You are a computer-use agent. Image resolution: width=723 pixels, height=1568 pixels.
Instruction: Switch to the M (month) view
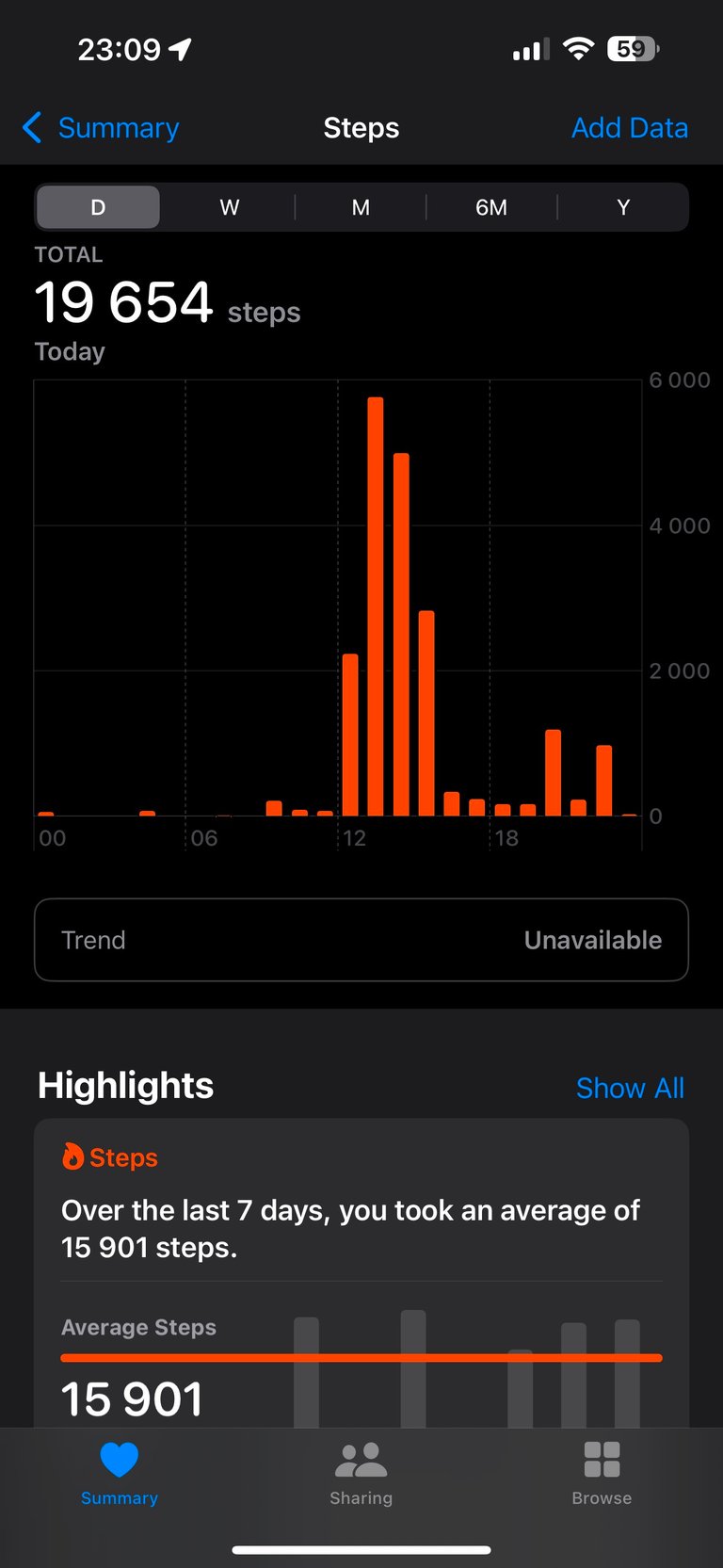(361, 207)
